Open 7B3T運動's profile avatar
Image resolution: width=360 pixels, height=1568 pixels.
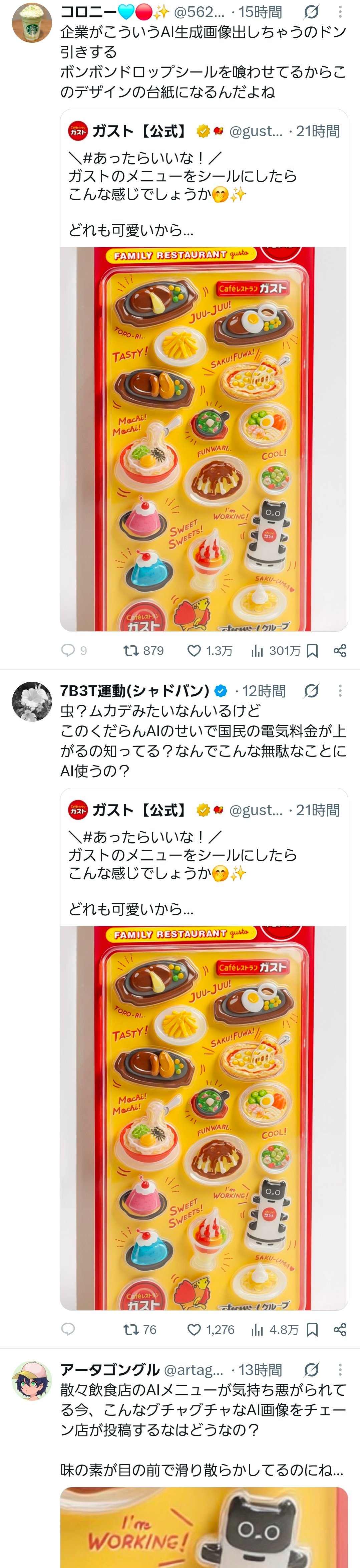[32, 701]
